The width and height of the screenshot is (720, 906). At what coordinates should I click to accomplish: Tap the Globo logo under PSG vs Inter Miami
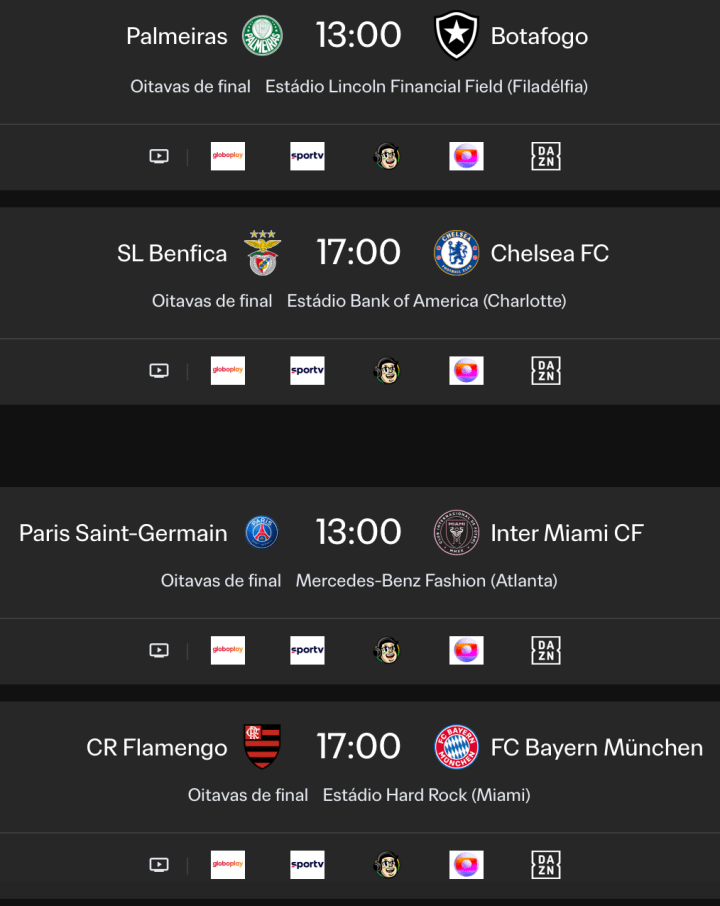pyautogui.click(x=466, y=650)
